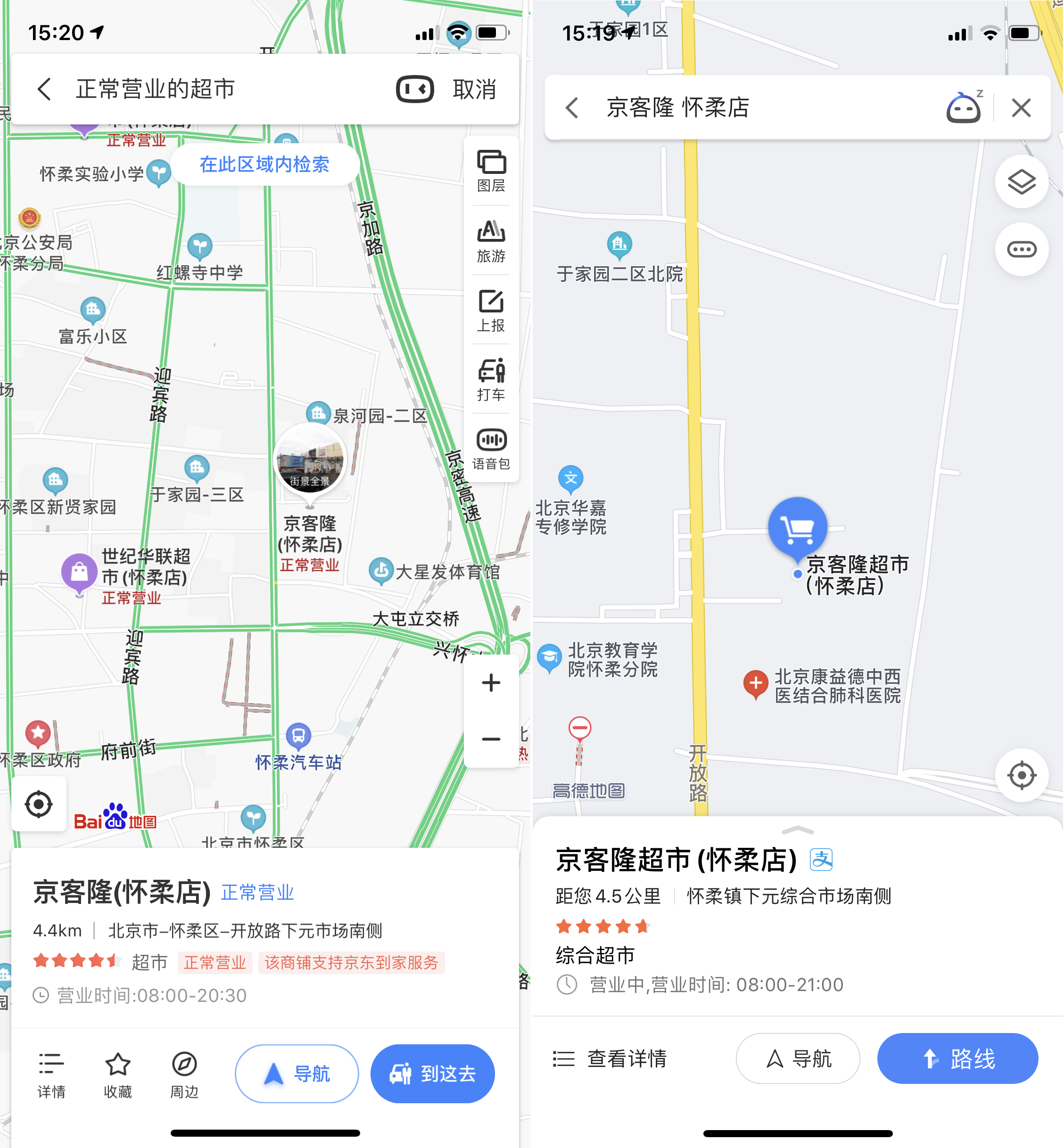This screenshot has height=1148, width=1064.
Task: Zoom in using the plus control
Action: [491, 682]
